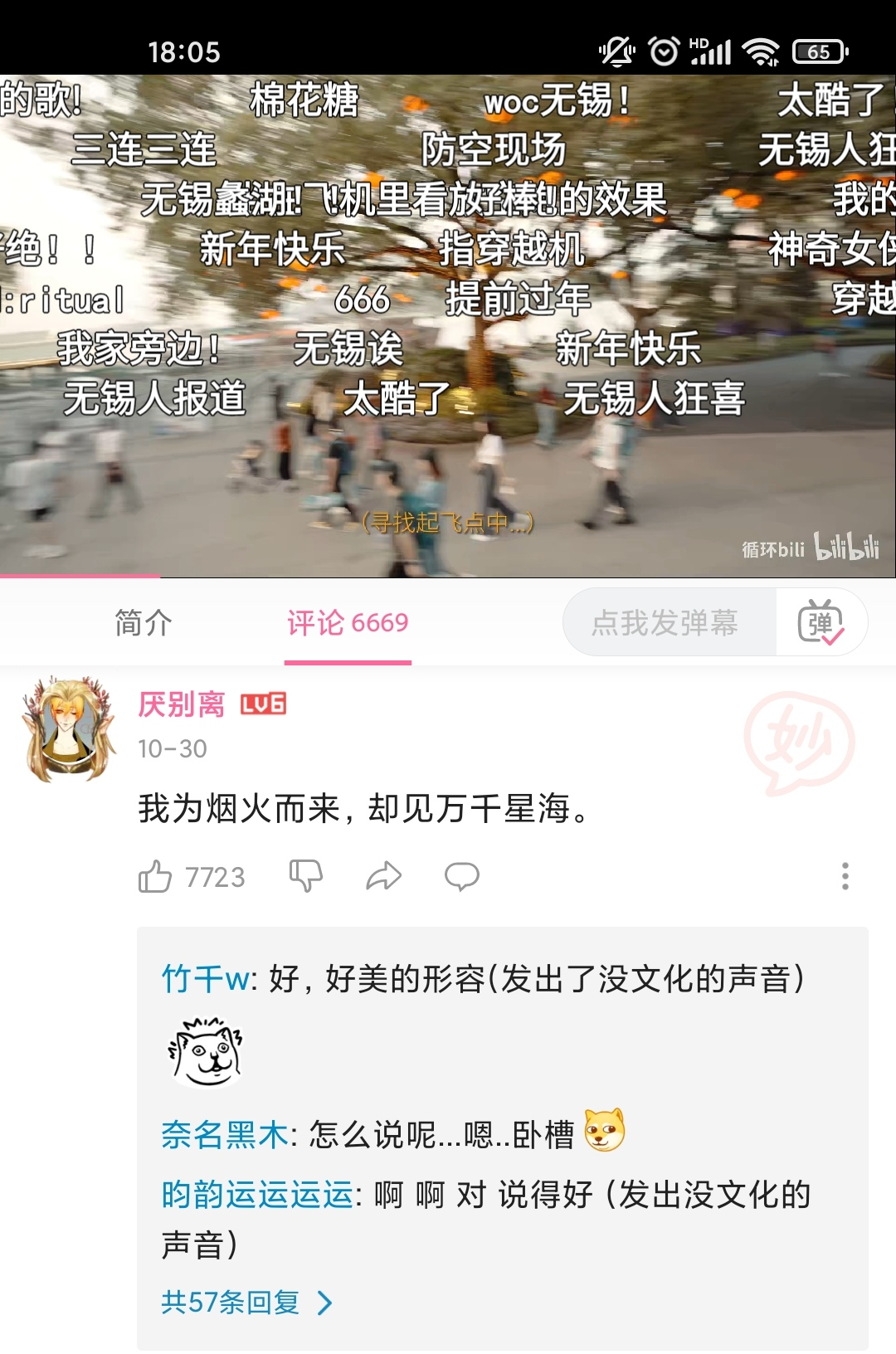Viewport: 896px width, 1354px height.
Task: Open 厌别离's profile avatar
Action: point(70,729)
